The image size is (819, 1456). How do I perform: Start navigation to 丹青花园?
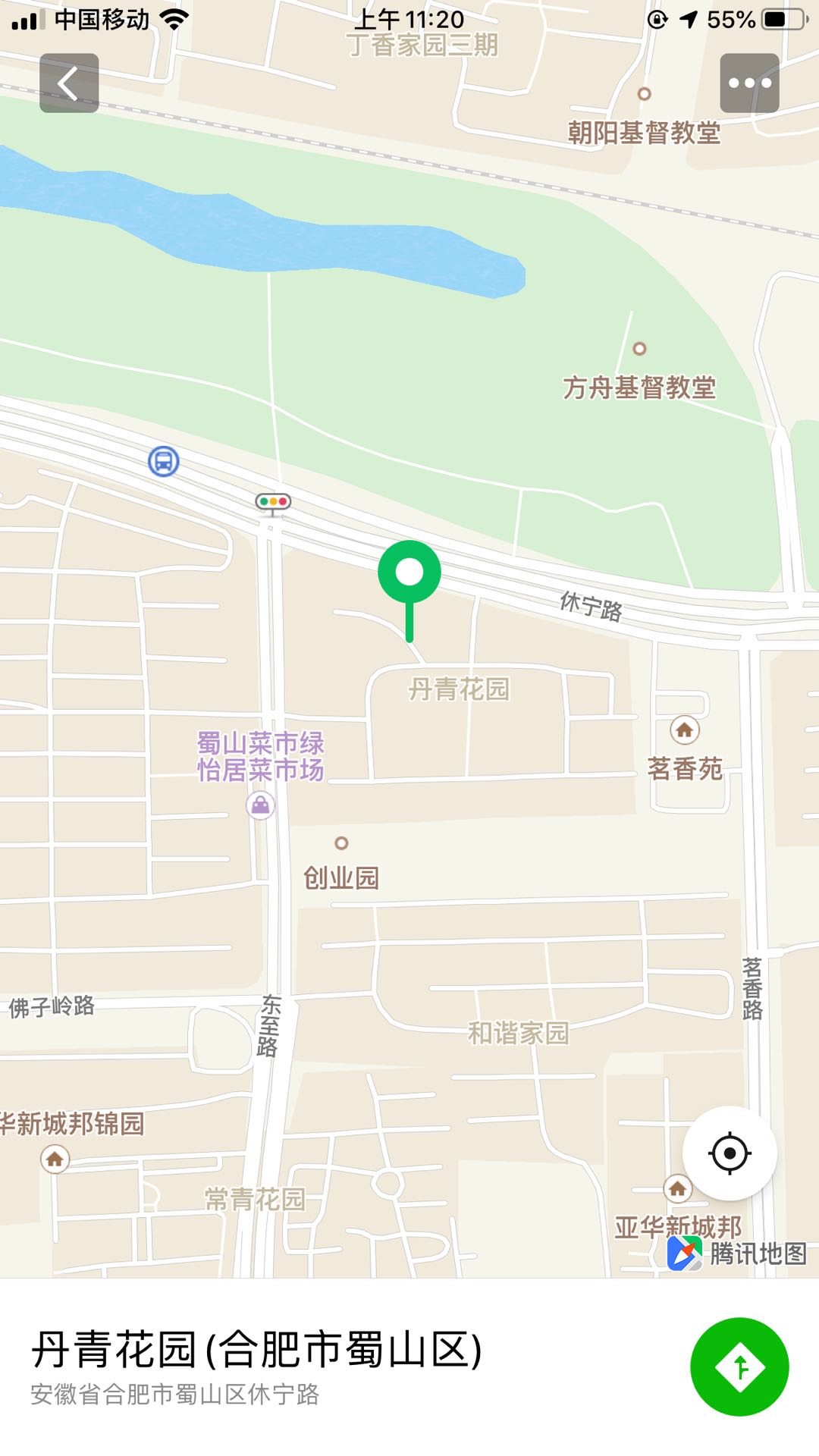pyautogui.click(x=739, y=1367)
